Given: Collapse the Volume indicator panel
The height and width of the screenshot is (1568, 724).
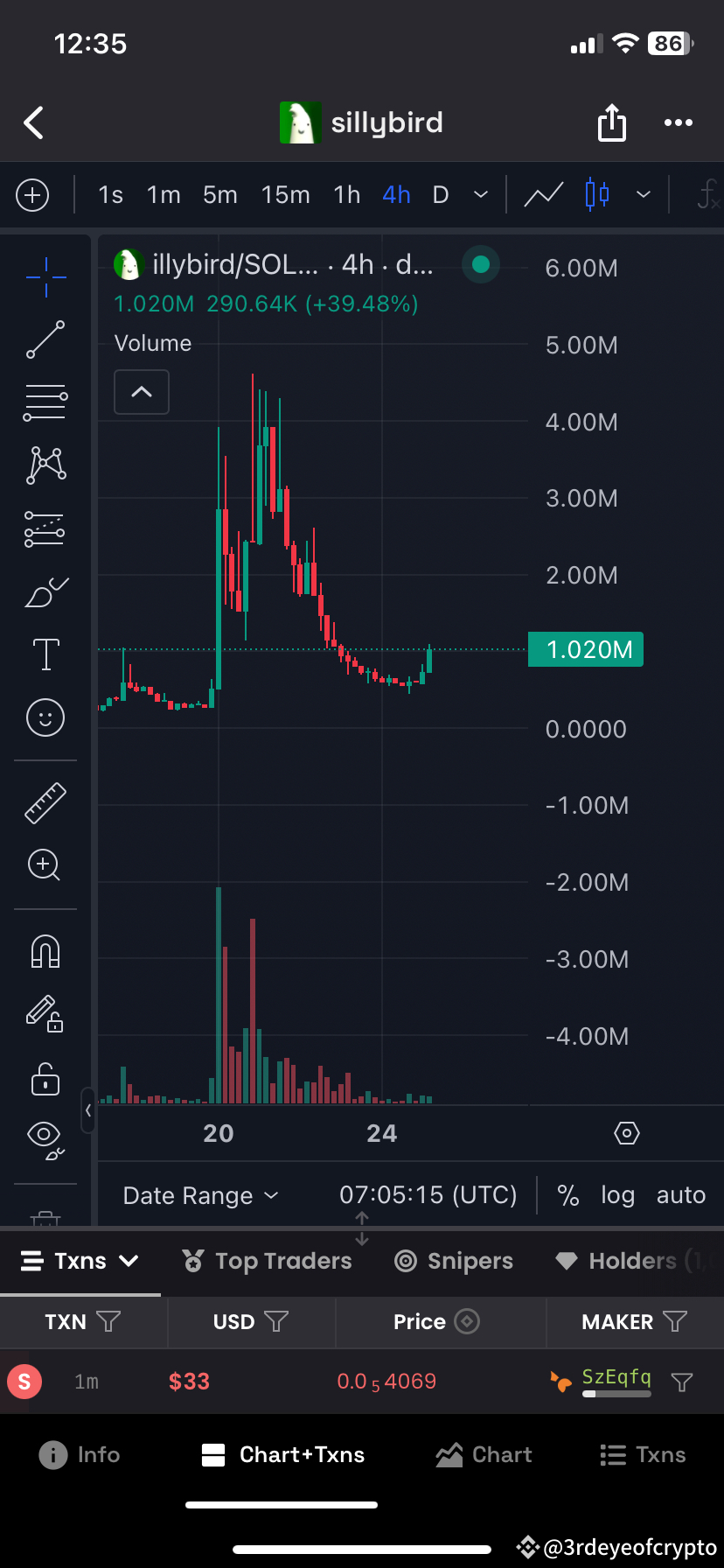Looking at the screenshot, I should pos(141,392).
